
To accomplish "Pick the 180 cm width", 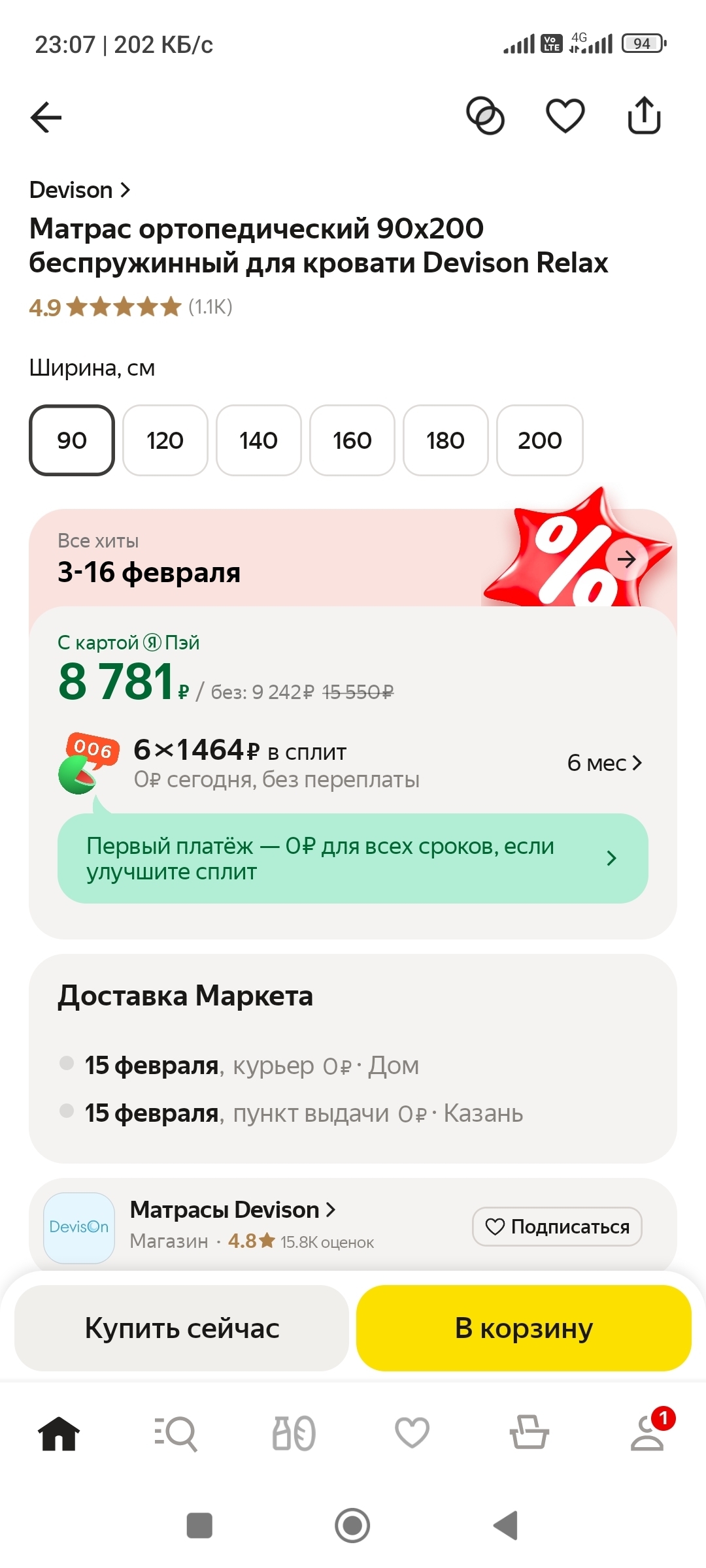I will point(445,440).
